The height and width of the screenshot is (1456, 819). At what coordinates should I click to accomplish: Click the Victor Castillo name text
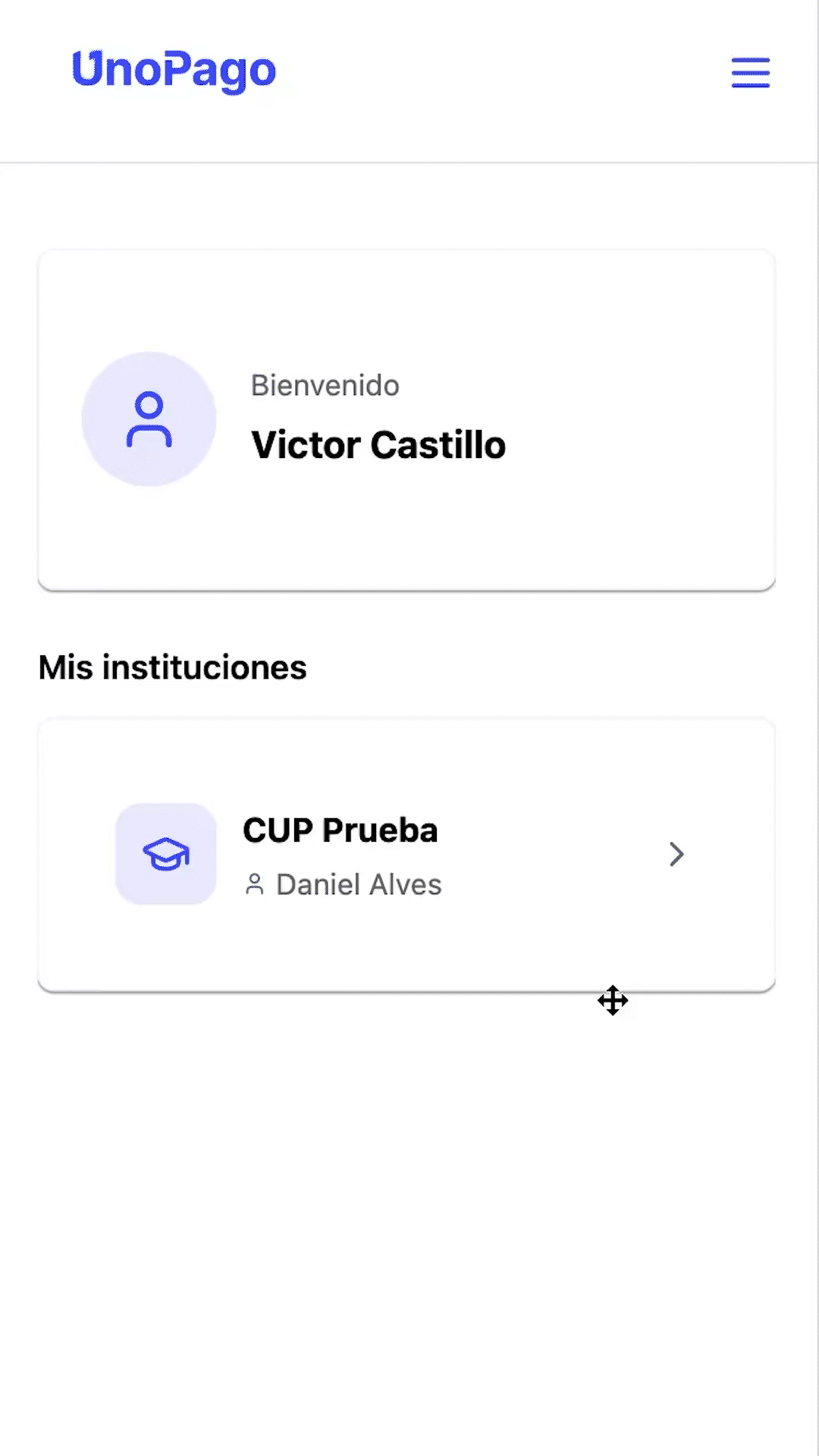(378, 445)
